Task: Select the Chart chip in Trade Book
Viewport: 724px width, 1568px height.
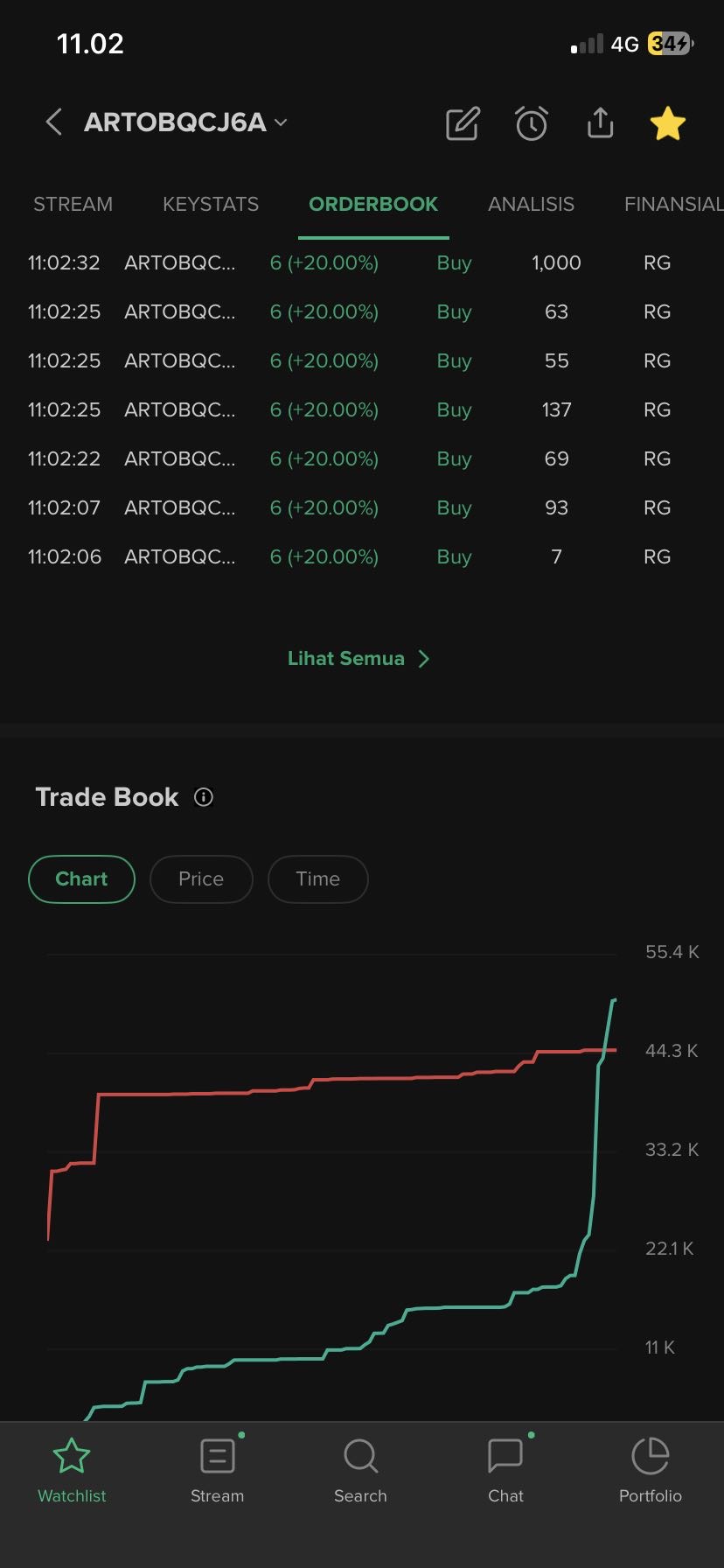Action: pos(81,879)
